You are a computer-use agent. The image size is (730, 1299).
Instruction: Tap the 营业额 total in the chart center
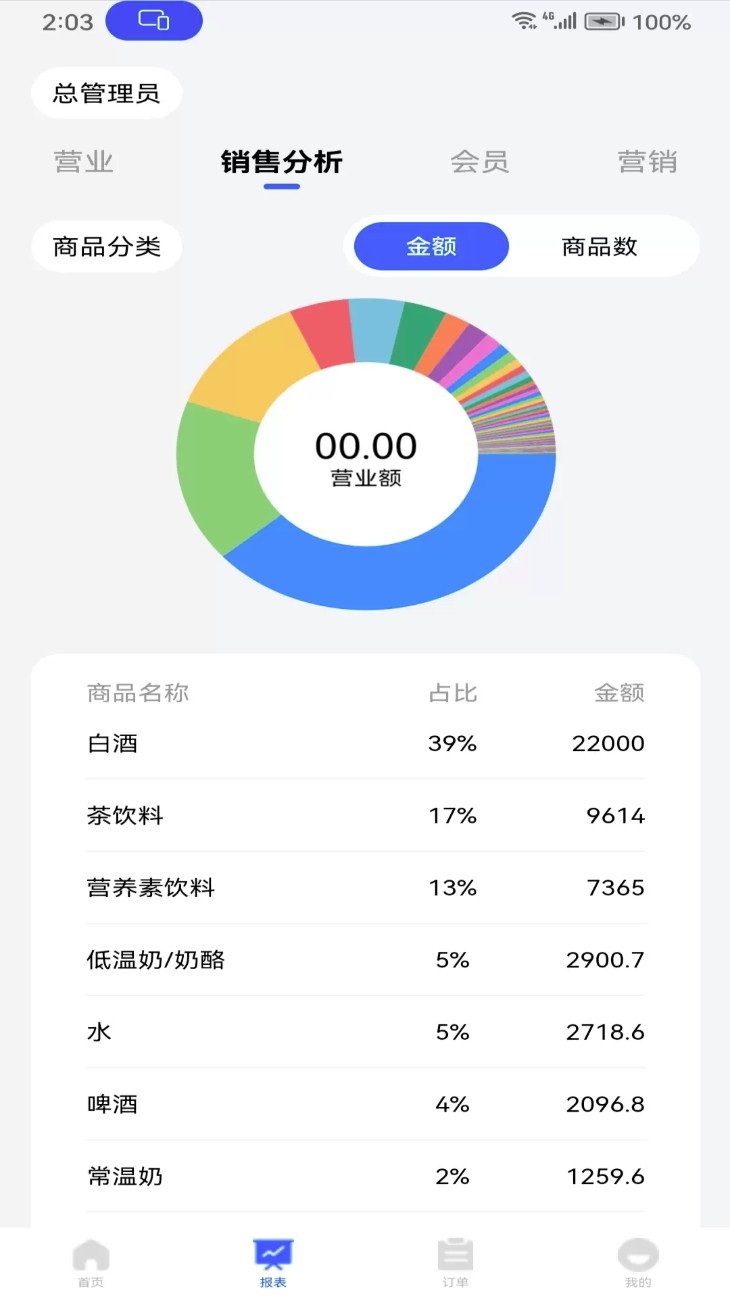pyautogui.click(x=366, y=478)
